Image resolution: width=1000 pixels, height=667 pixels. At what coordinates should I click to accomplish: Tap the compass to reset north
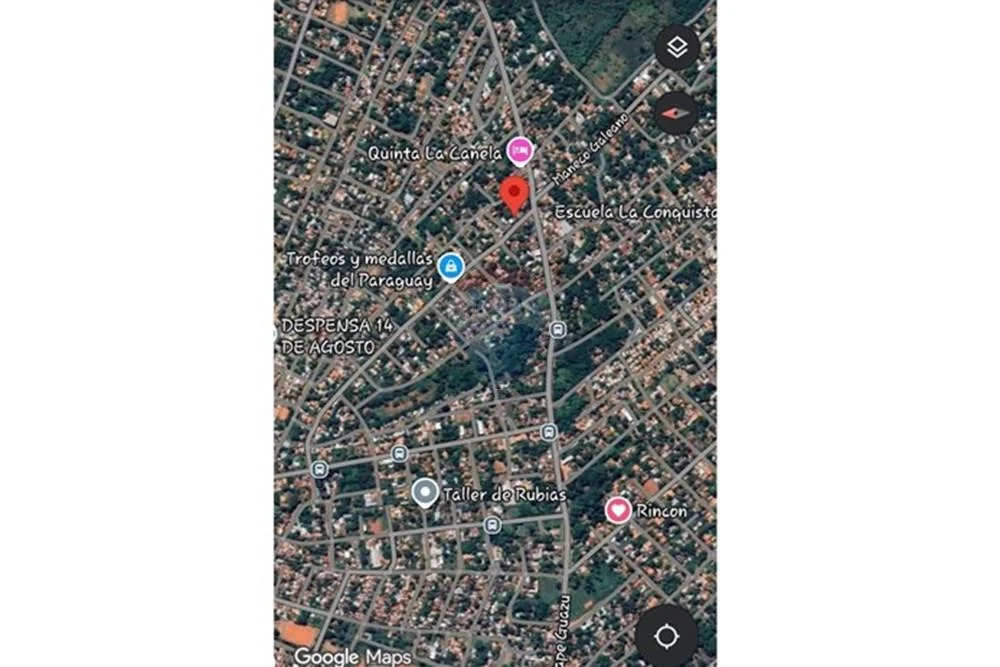pyautogui.click(x=677, y=113)
